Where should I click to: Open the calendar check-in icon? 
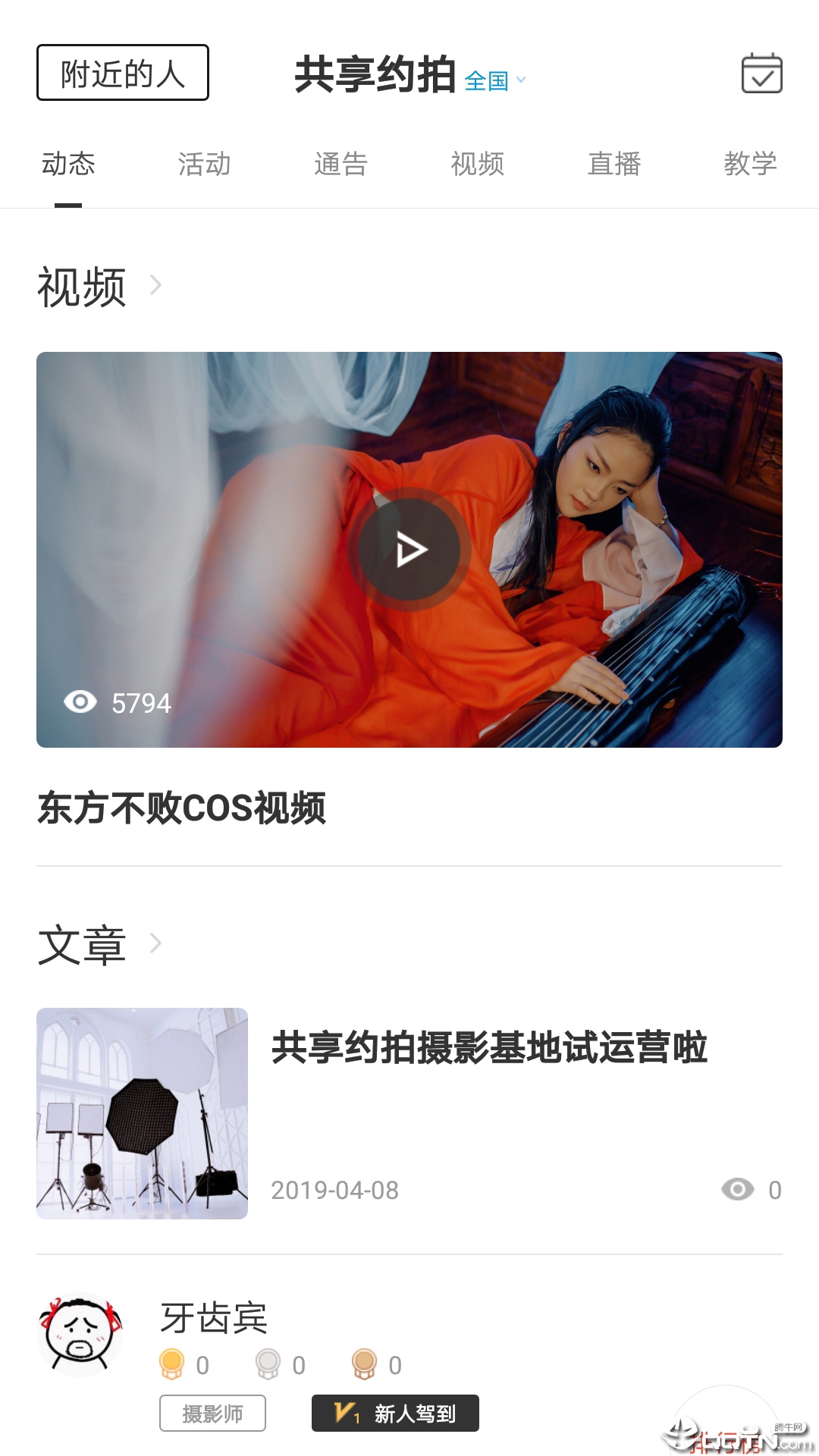(x=761, y=74)
